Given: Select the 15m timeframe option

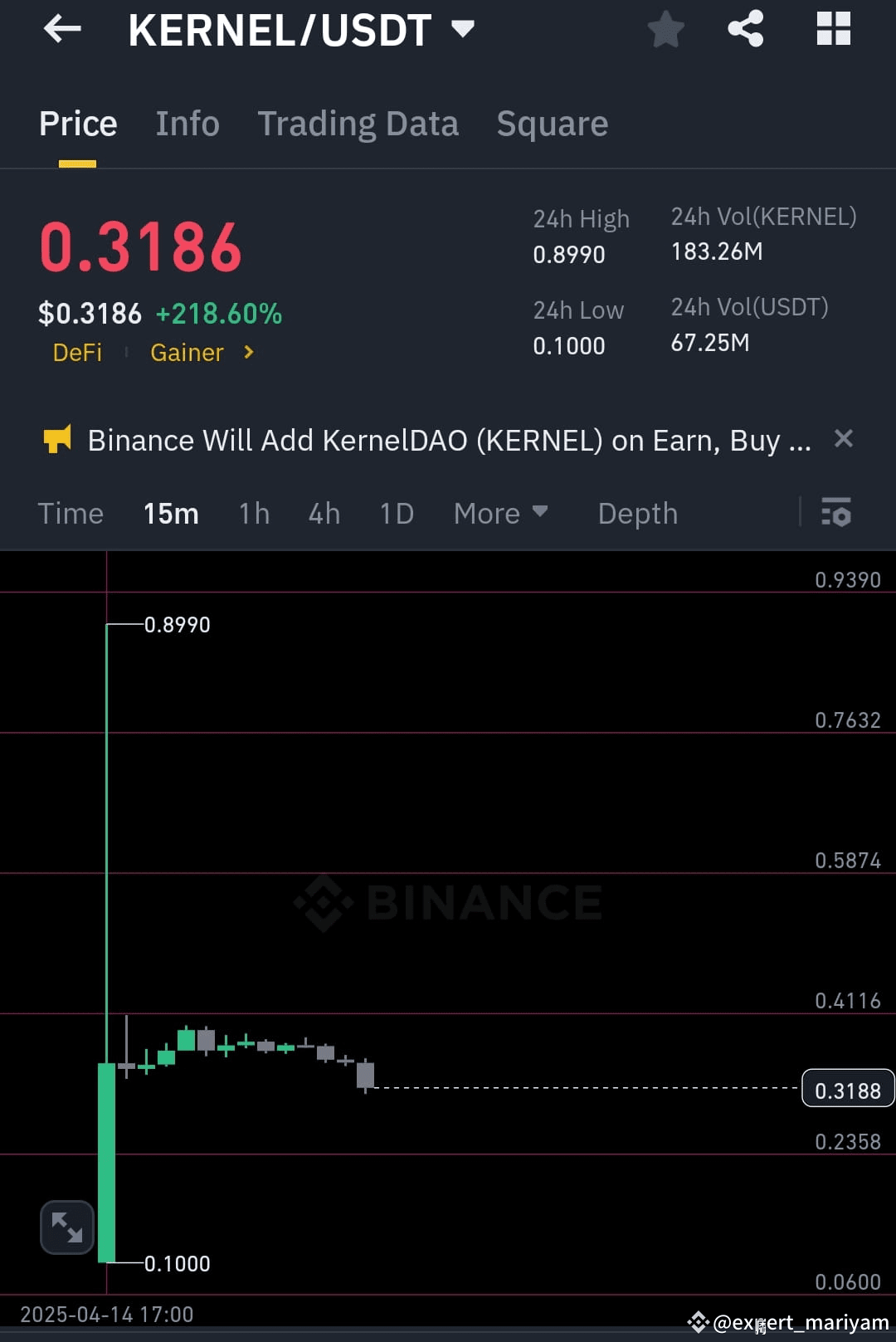Looking at the screenshot, I should pos(170,513).
